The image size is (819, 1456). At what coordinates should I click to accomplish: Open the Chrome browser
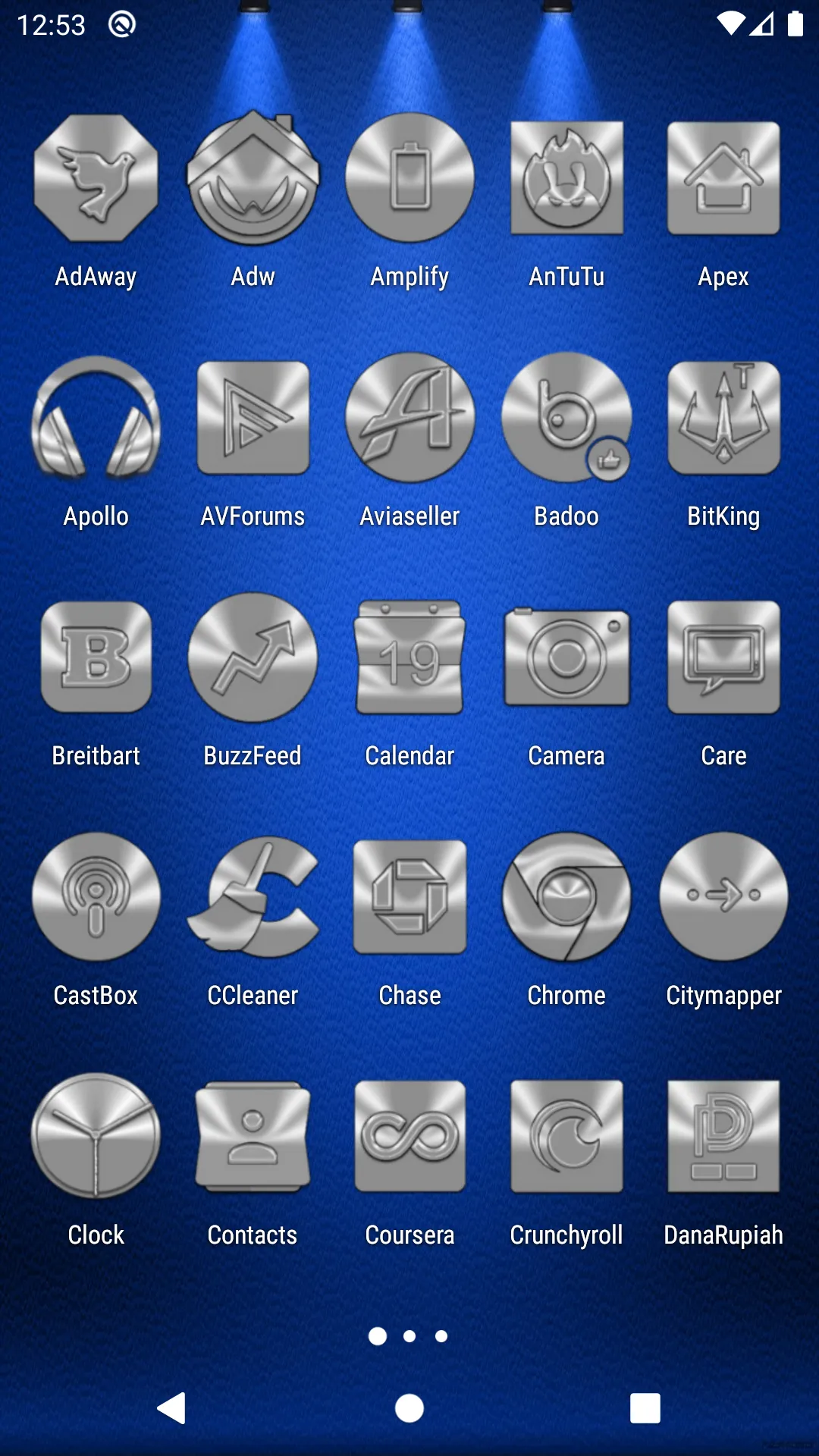(566, 898)
